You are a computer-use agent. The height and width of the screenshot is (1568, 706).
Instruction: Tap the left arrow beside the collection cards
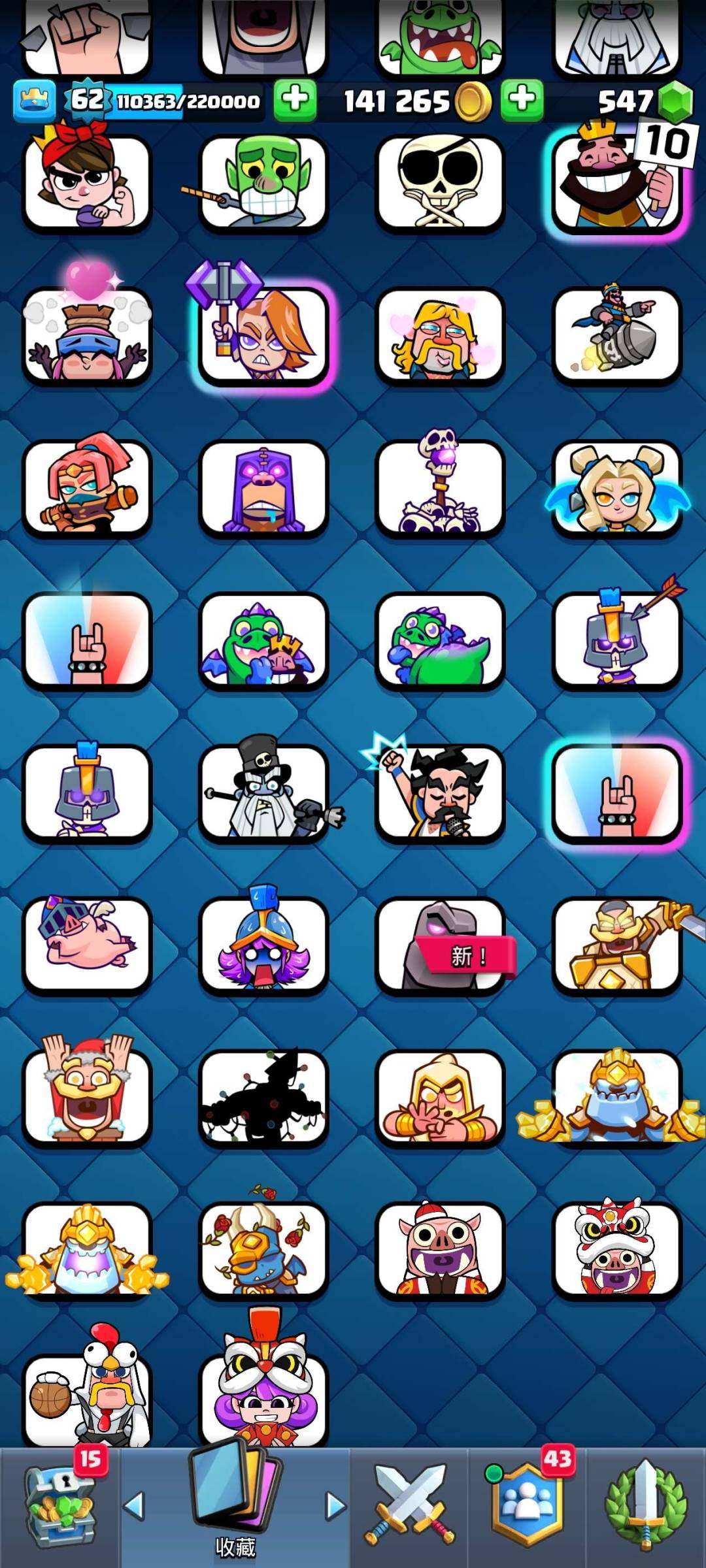134,1505
